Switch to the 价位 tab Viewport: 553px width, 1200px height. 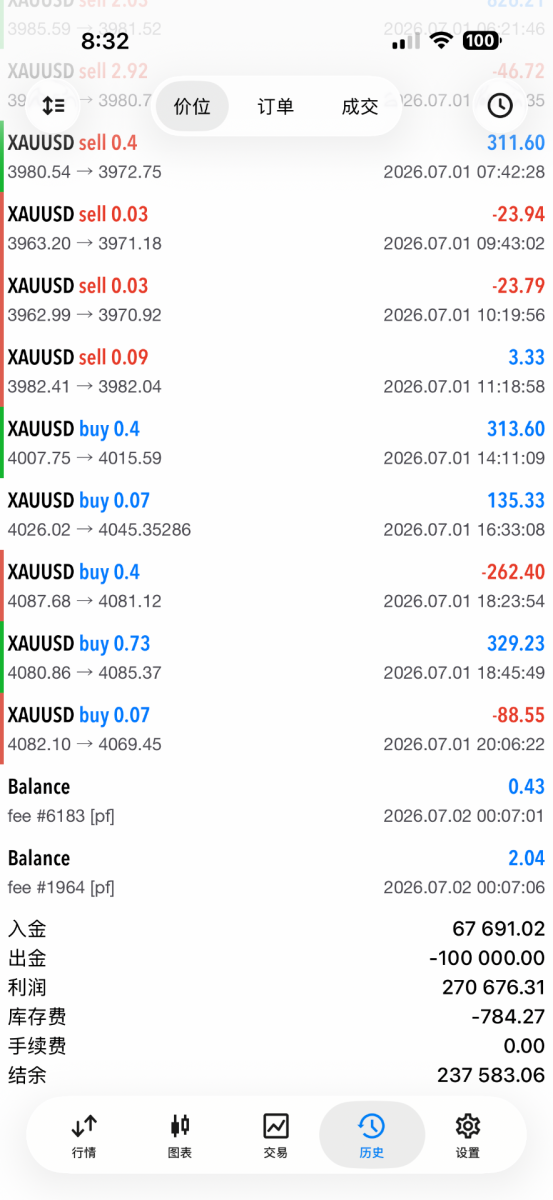pos(192,106)
